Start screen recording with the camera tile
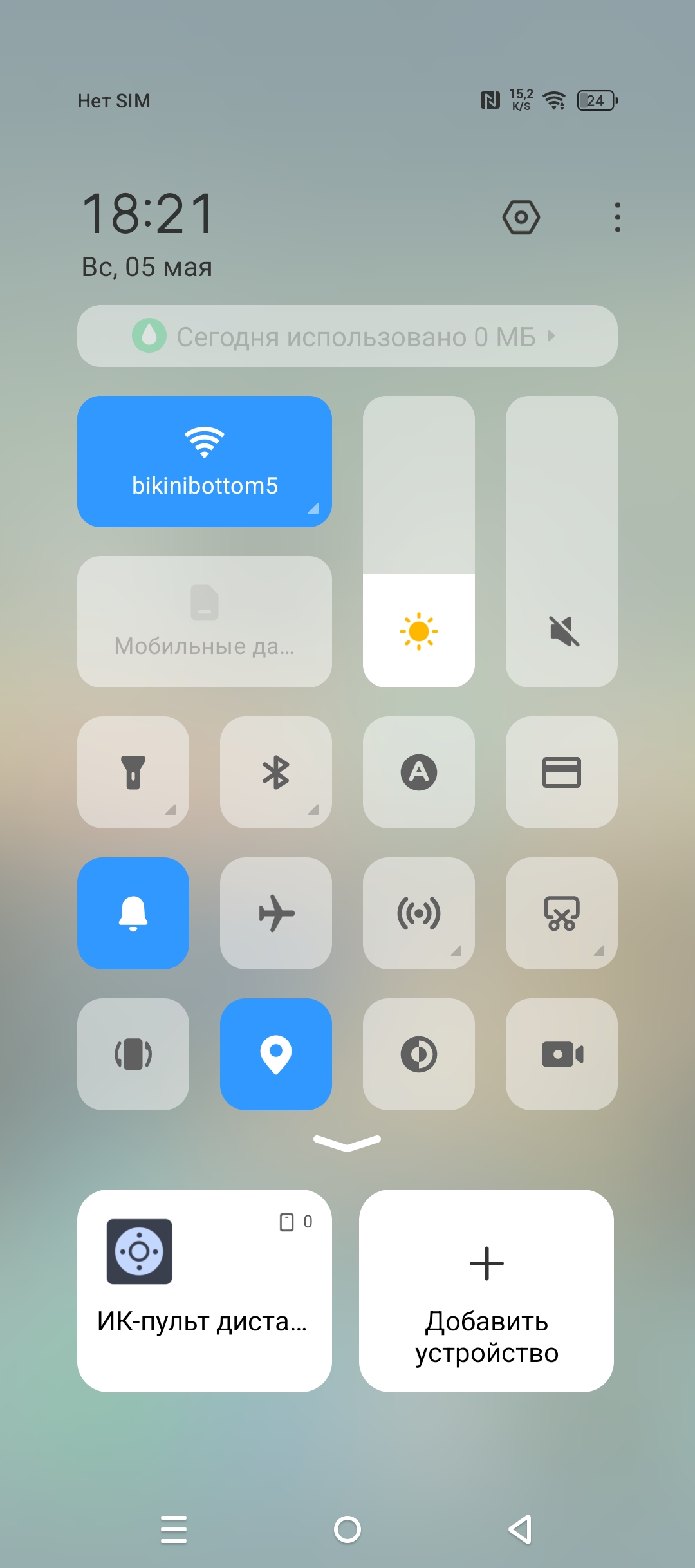The image size is (695, 1568). coord(561,1054)
